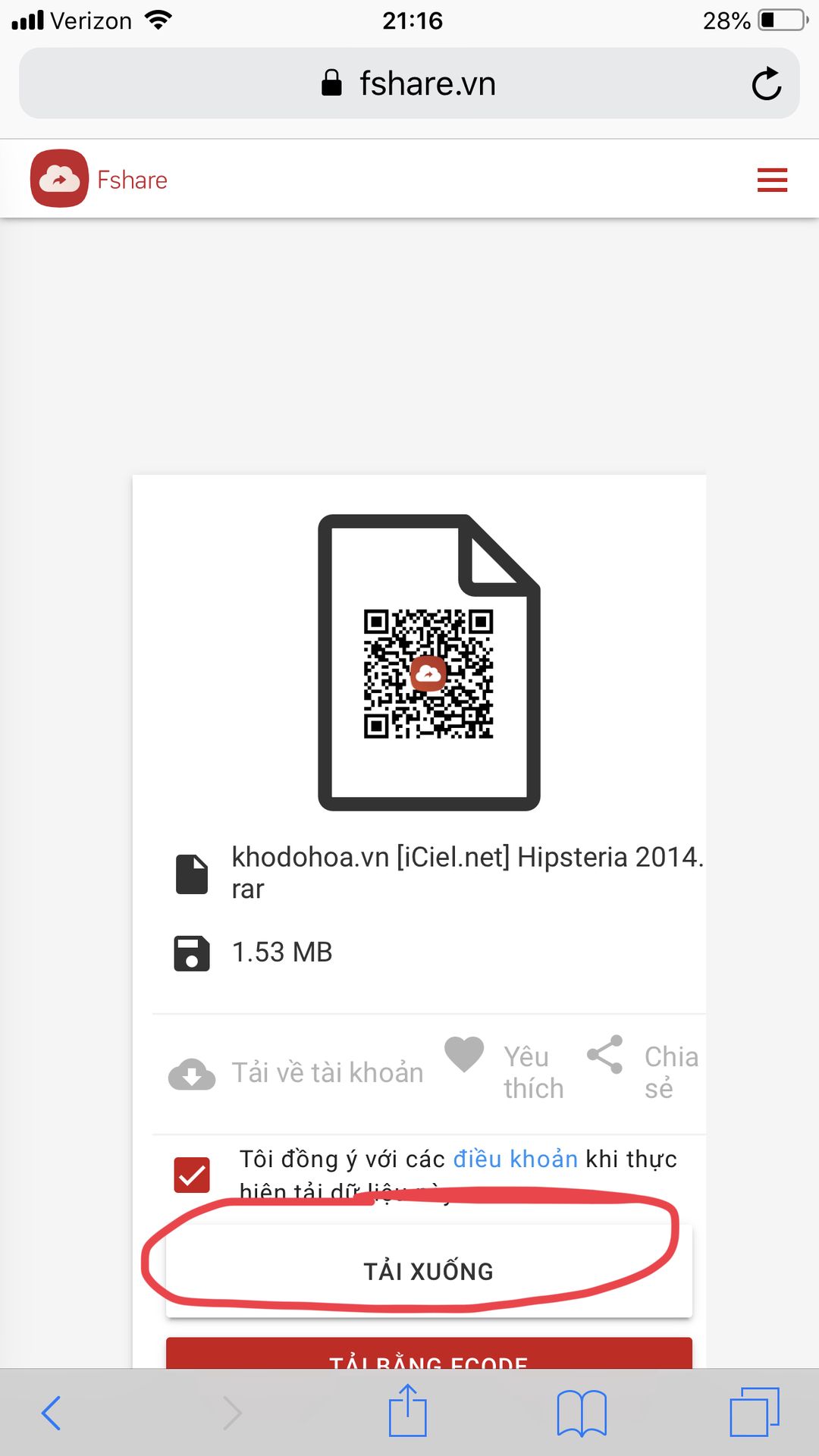Viewport: 819px width, 1456px height.
Task: Mark the file as Yêu thích
Action: pyautogui.click(x=504, y=1071)
